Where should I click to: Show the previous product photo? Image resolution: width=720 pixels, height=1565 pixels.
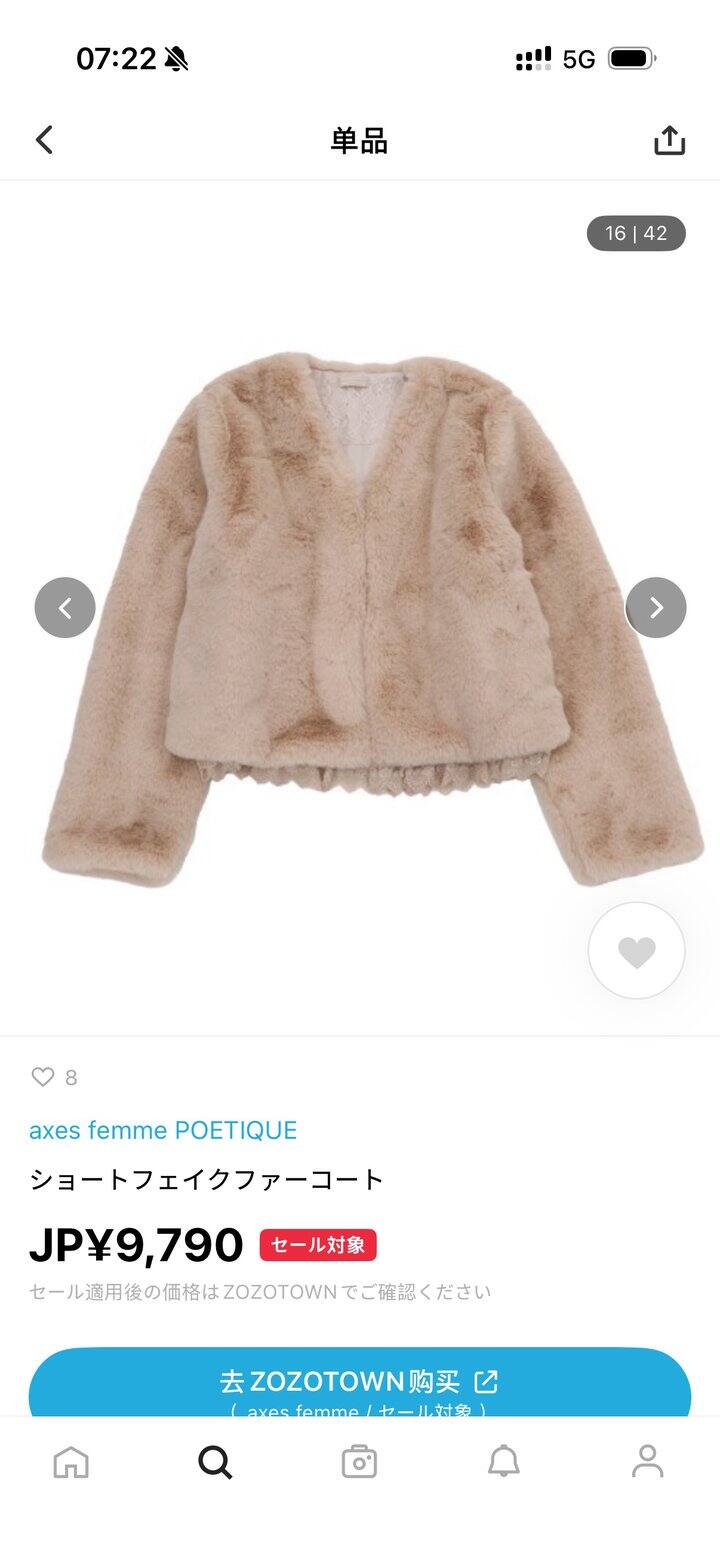[65, 607]
